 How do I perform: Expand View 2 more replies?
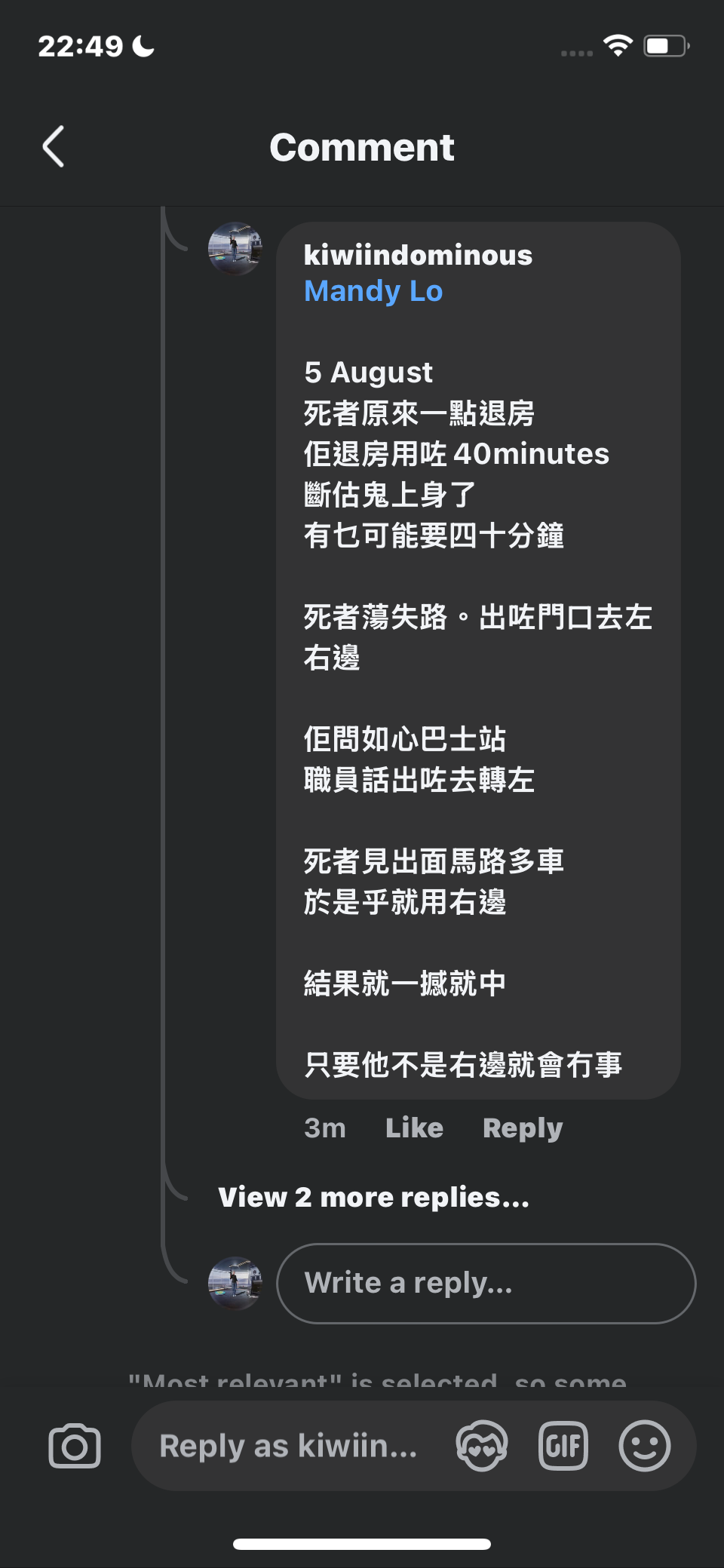click(x=373, y=1197)
